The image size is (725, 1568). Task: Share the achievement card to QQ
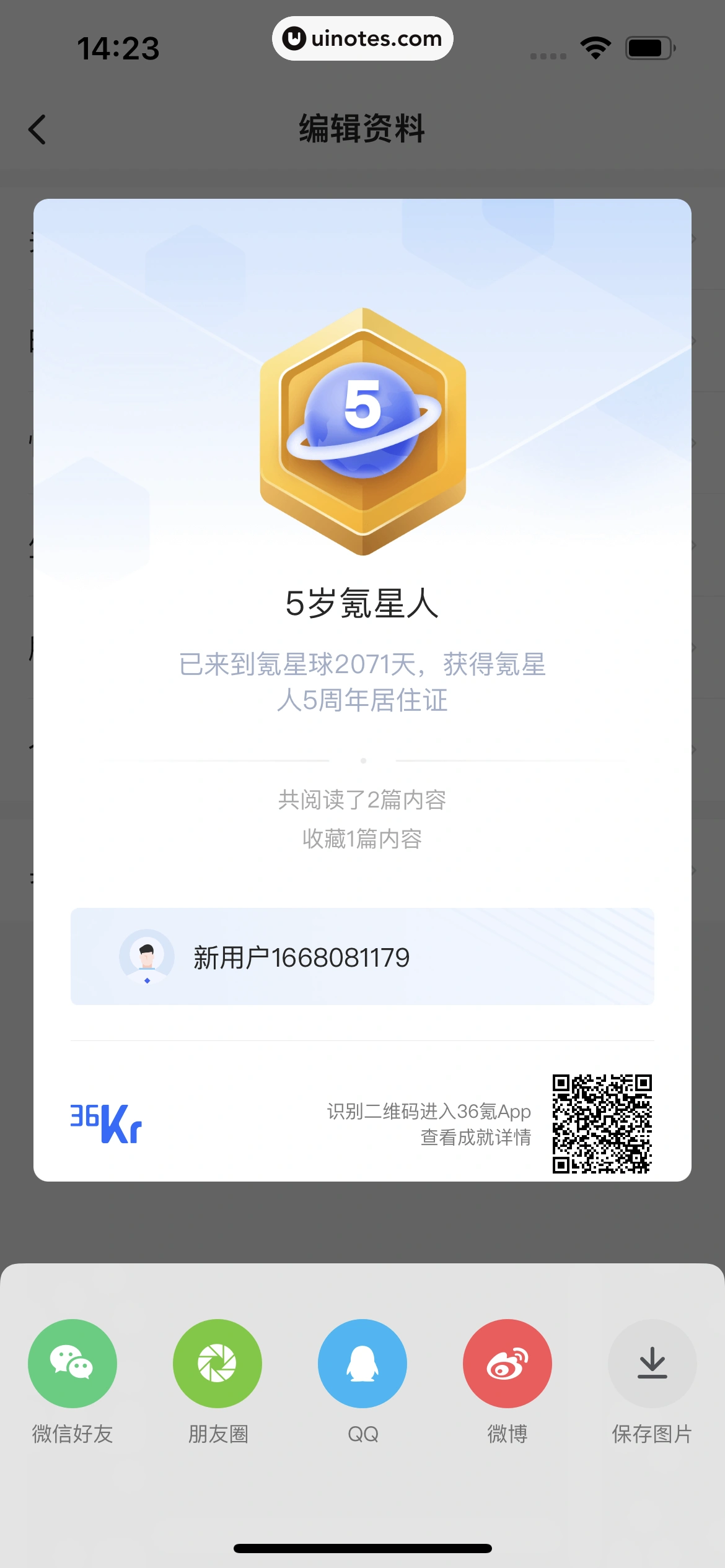click(x=362, y=1363)
